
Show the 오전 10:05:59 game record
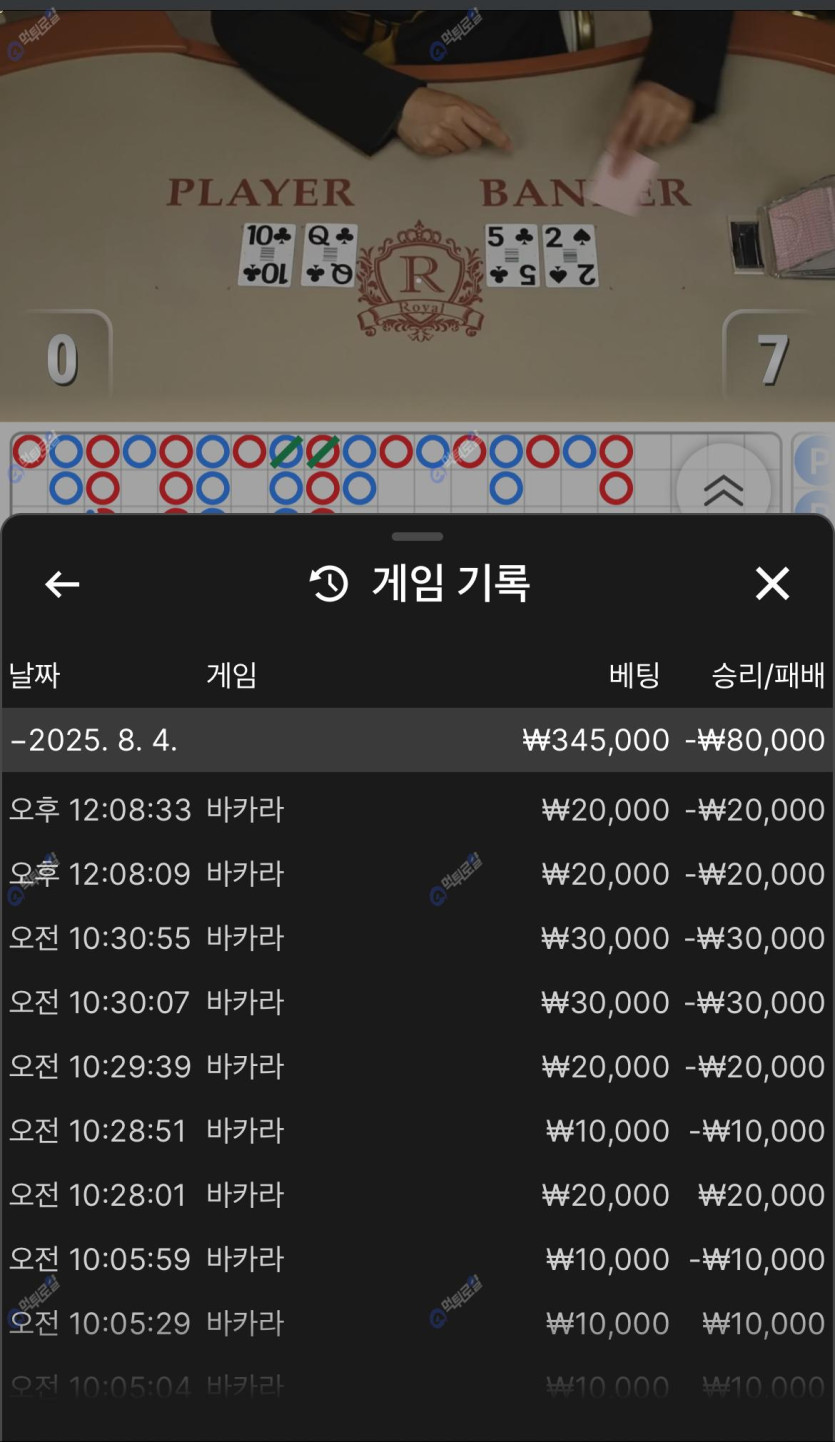417,1259
